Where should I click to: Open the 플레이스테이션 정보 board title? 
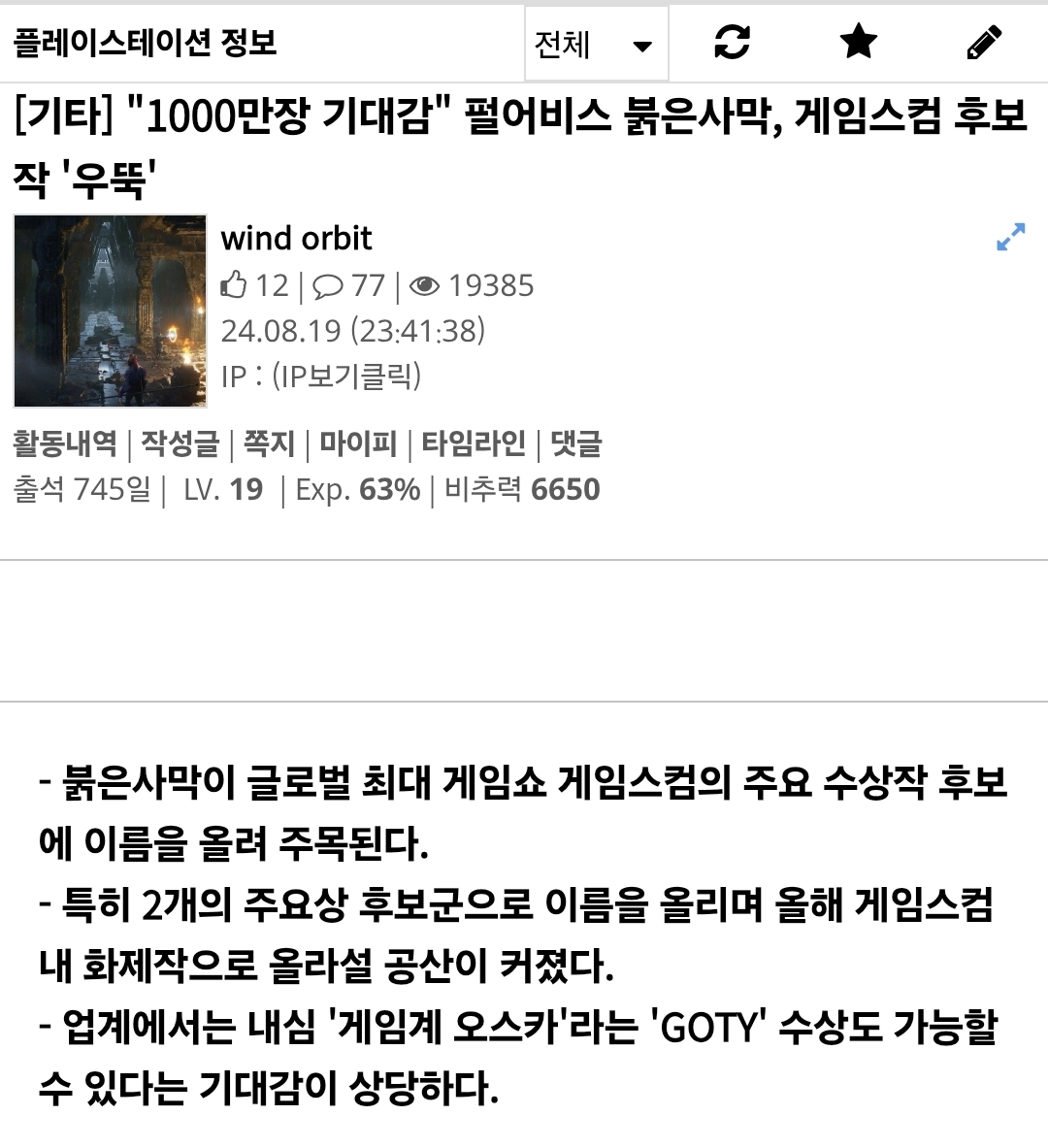point(145,43)
